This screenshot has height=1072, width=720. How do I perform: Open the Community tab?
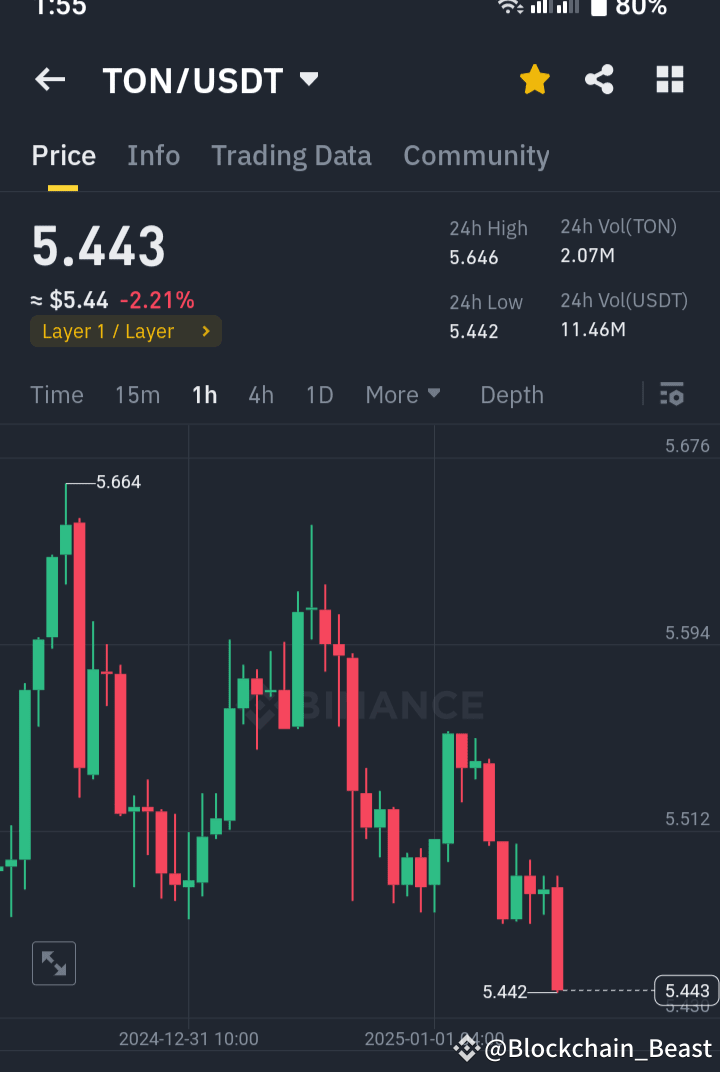(476, 155)
